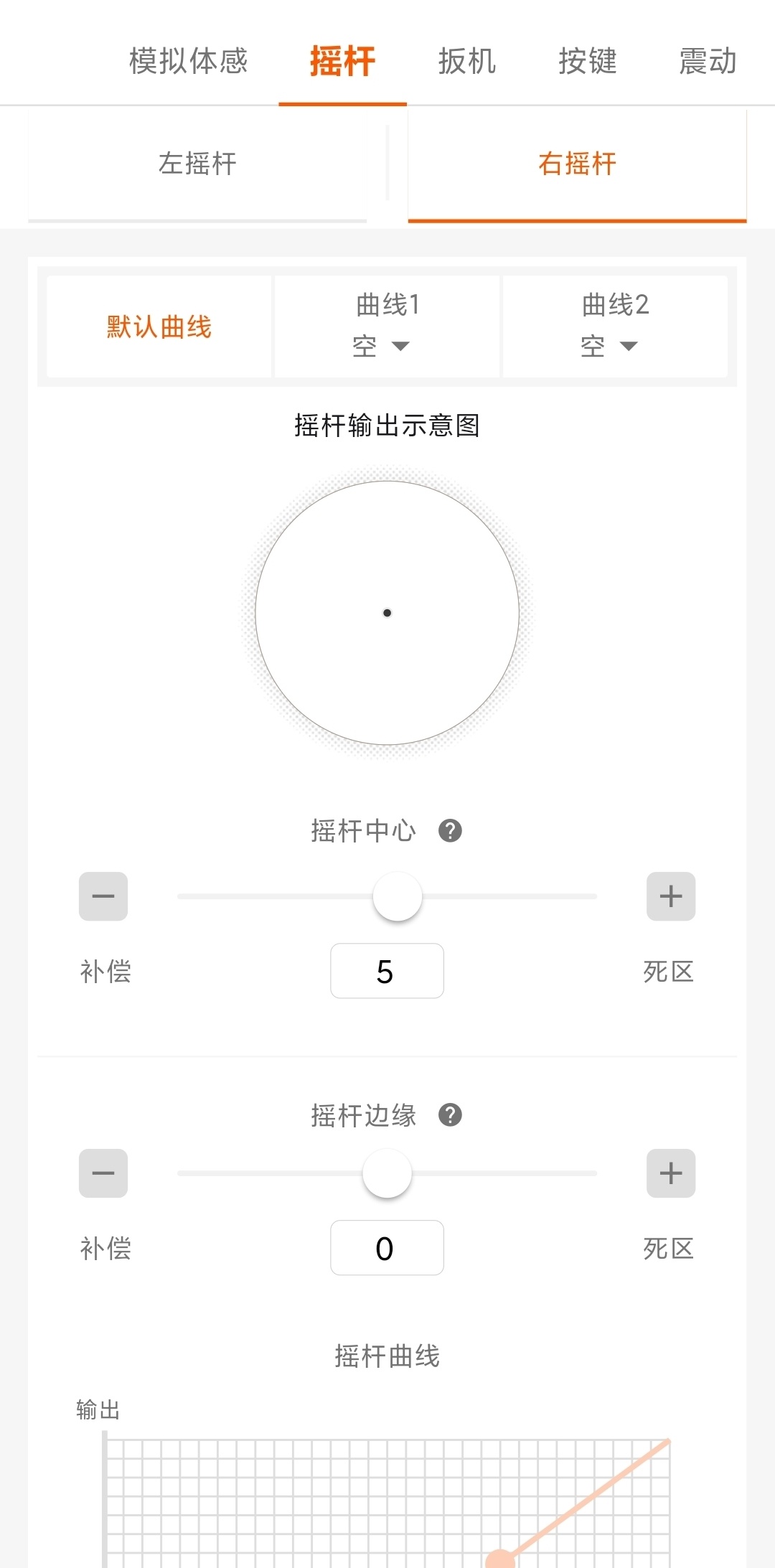This screenshot has width=775, height=1568.
Task: Show help for 摇杆边缘
Action: point(450,1115)
